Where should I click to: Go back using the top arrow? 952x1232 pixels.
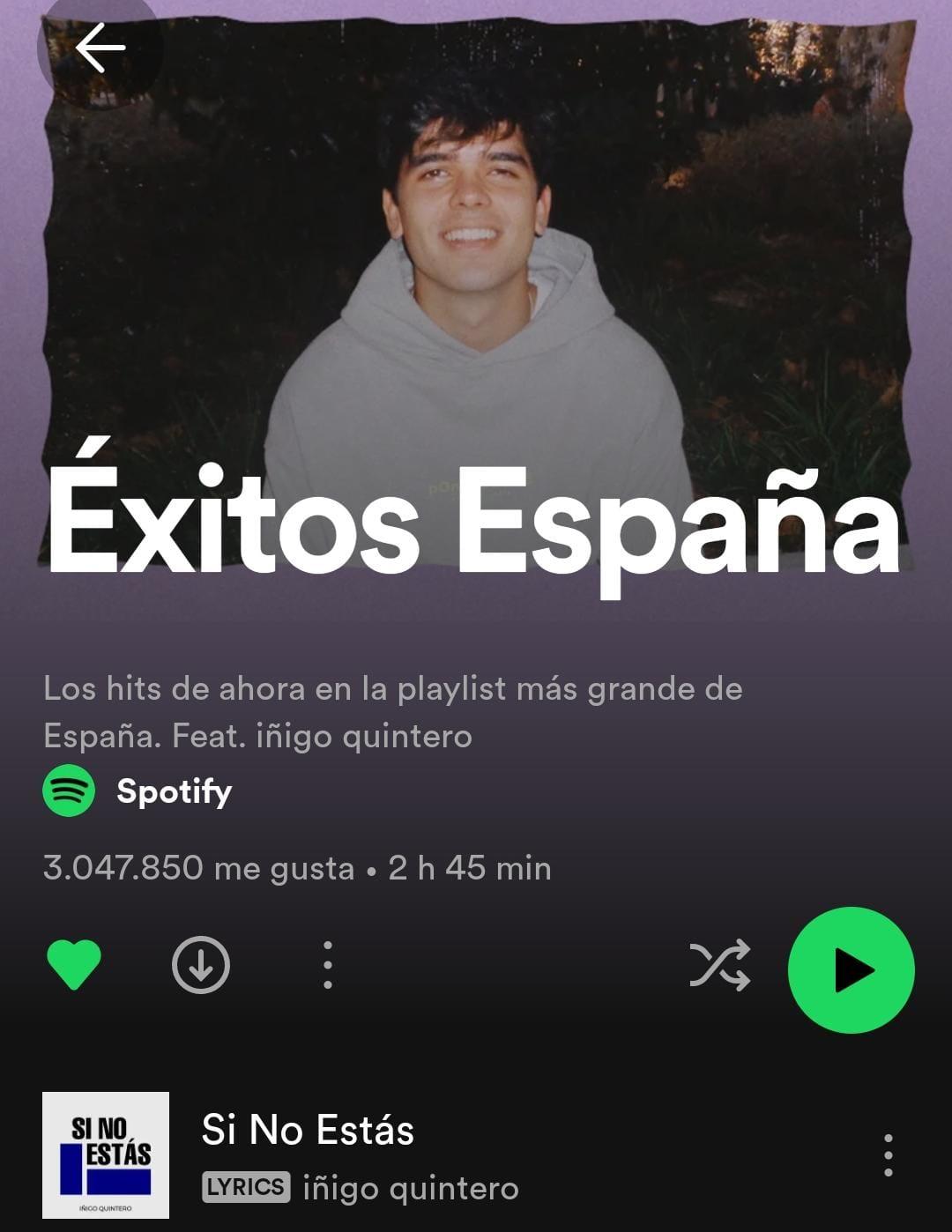(100, 48)
